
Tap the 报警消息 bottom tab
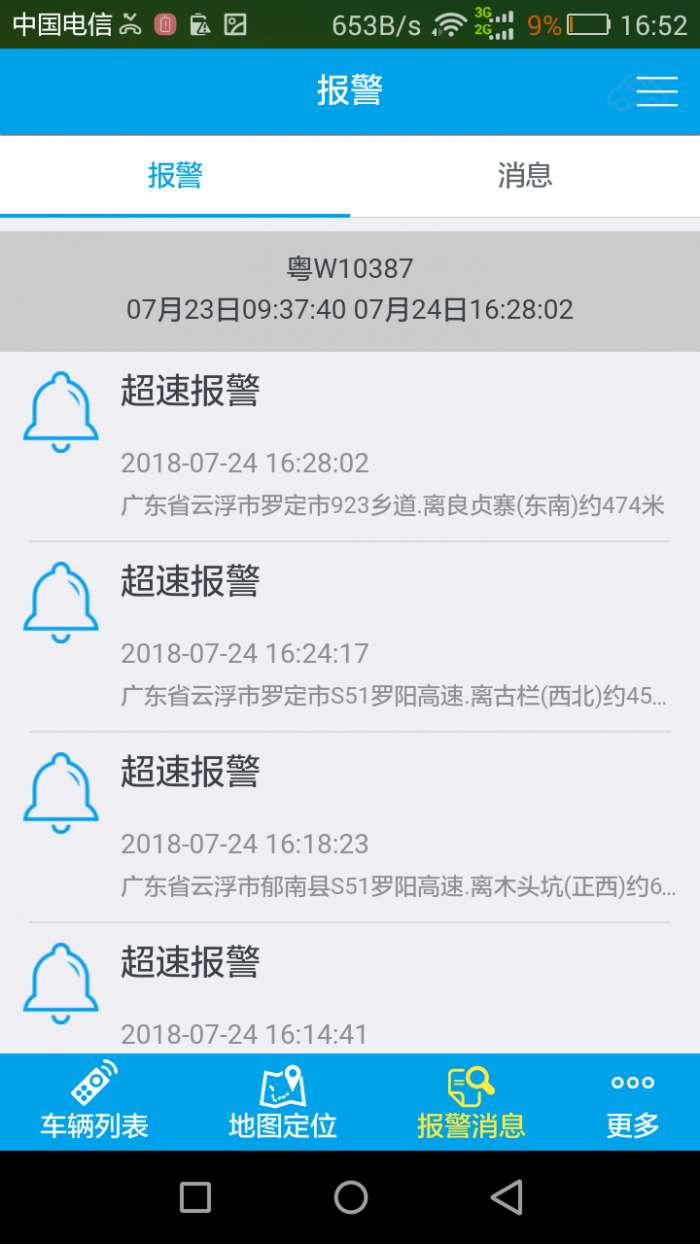[471, 1102]
